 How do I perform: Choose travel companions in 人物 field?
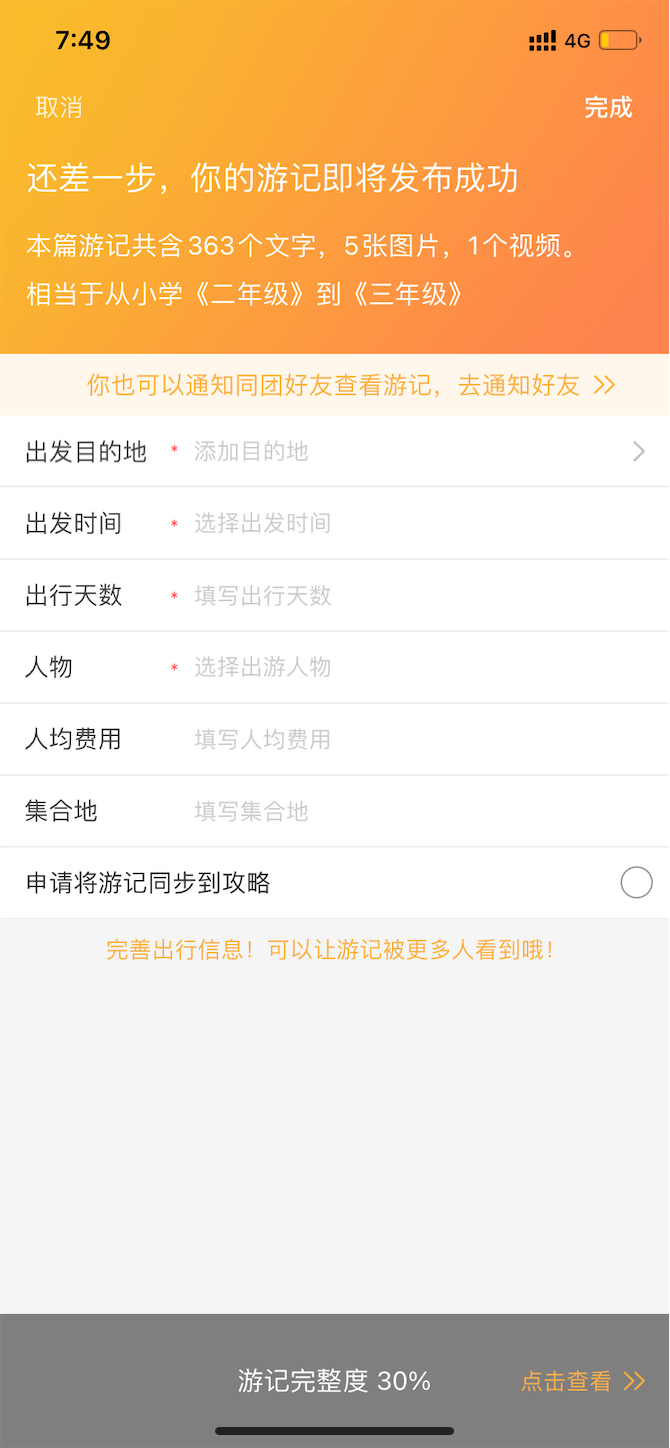[400, 667]
